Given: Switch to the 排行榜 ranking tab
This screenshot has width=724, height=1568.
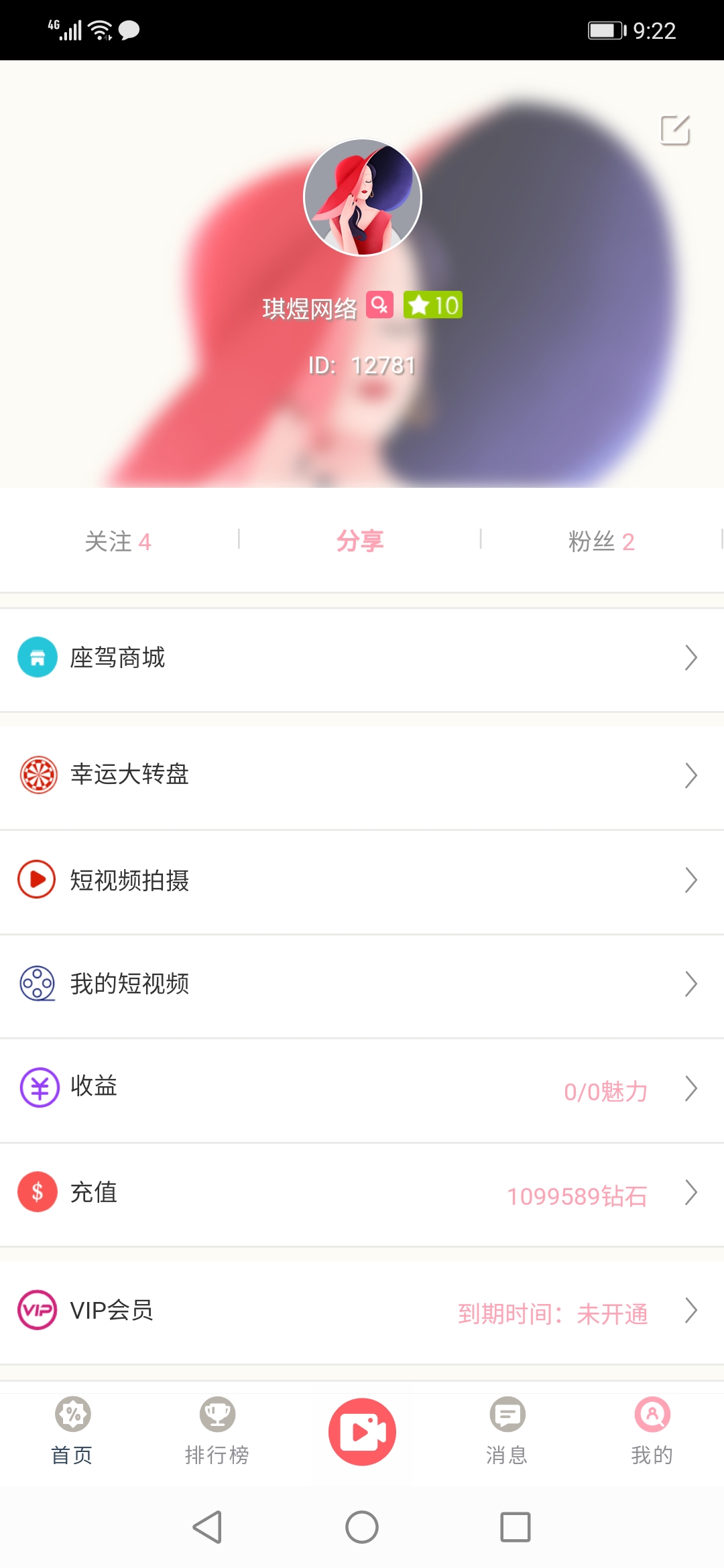Looking at the screenshot, I should click(217, 1431).
